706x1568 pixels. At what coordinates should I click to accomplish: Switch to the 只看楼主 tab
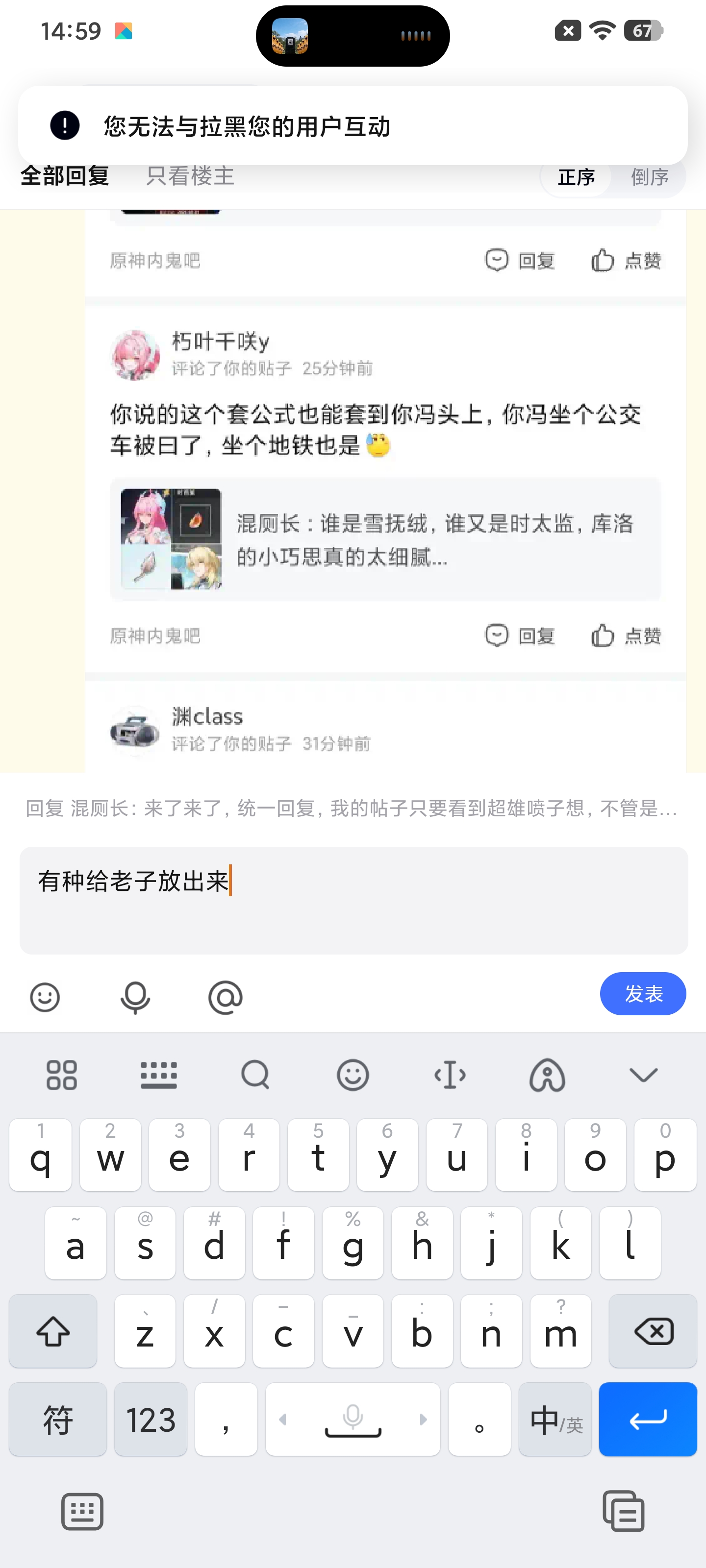tap(190, 176)
